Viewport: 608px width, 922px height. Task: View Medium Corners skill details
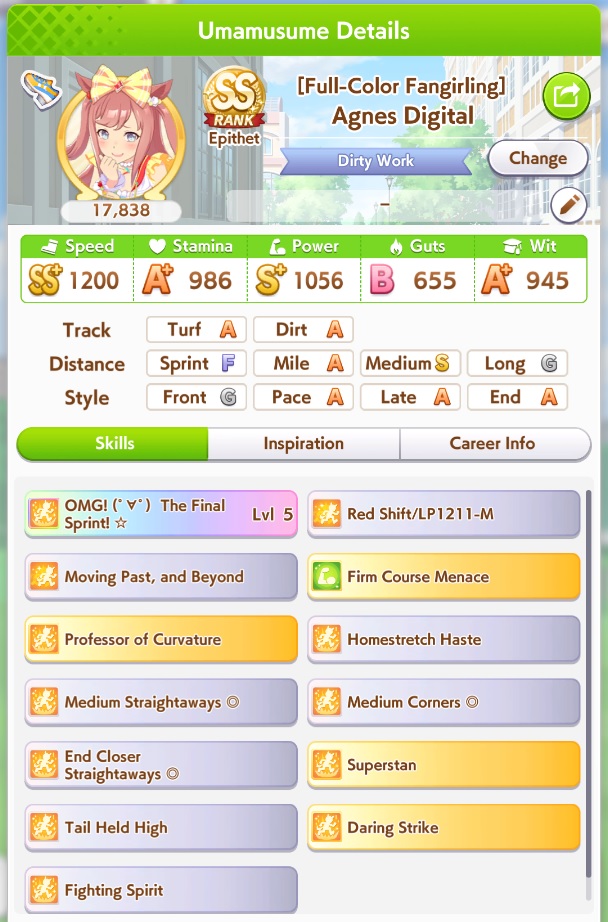tap(443, 702)
